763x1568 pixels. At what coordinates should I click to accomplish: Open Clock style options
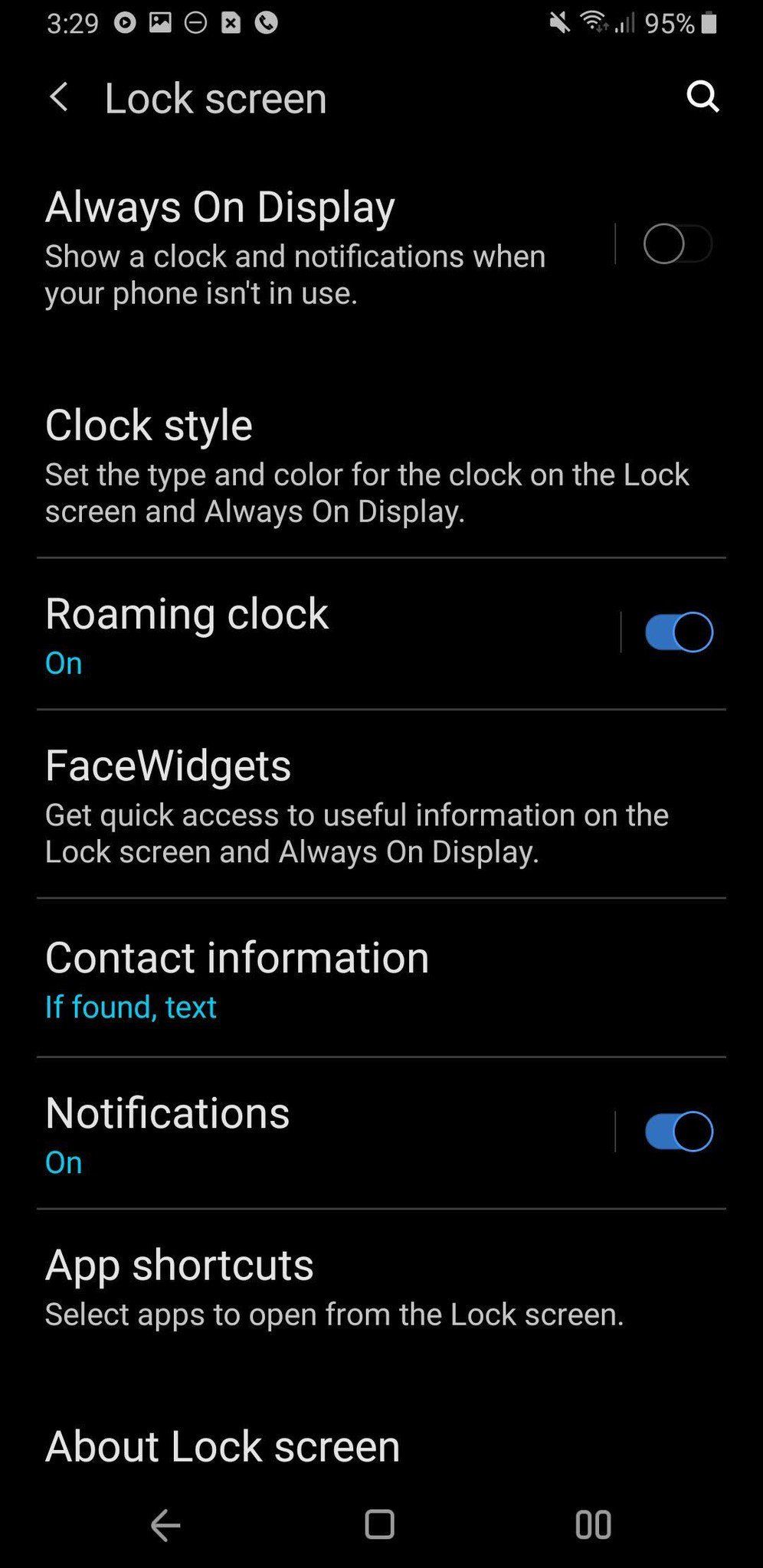tap(368, 465)
